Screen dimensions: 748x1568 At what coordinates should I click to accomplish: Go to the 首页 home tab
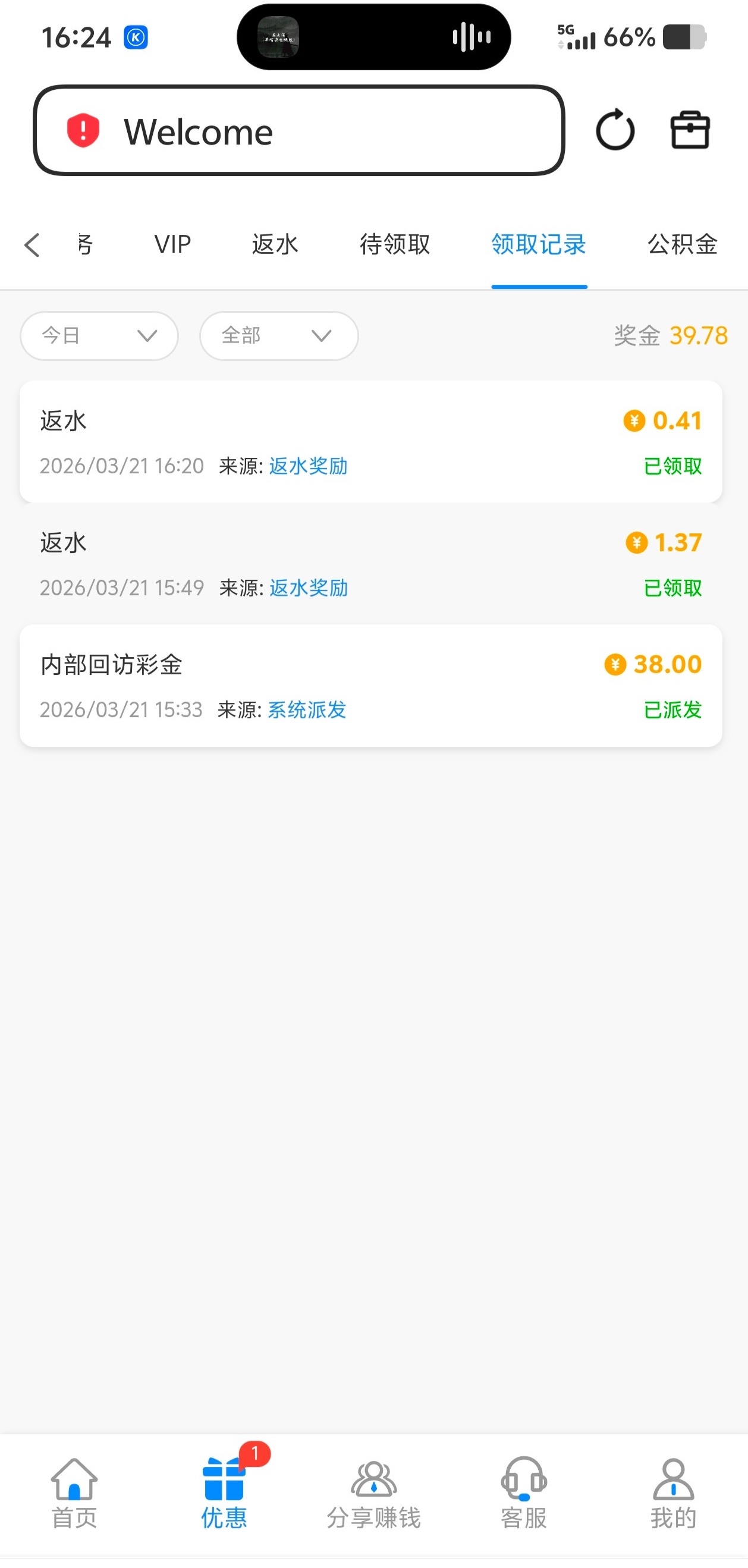click(x=74, y=1492)
